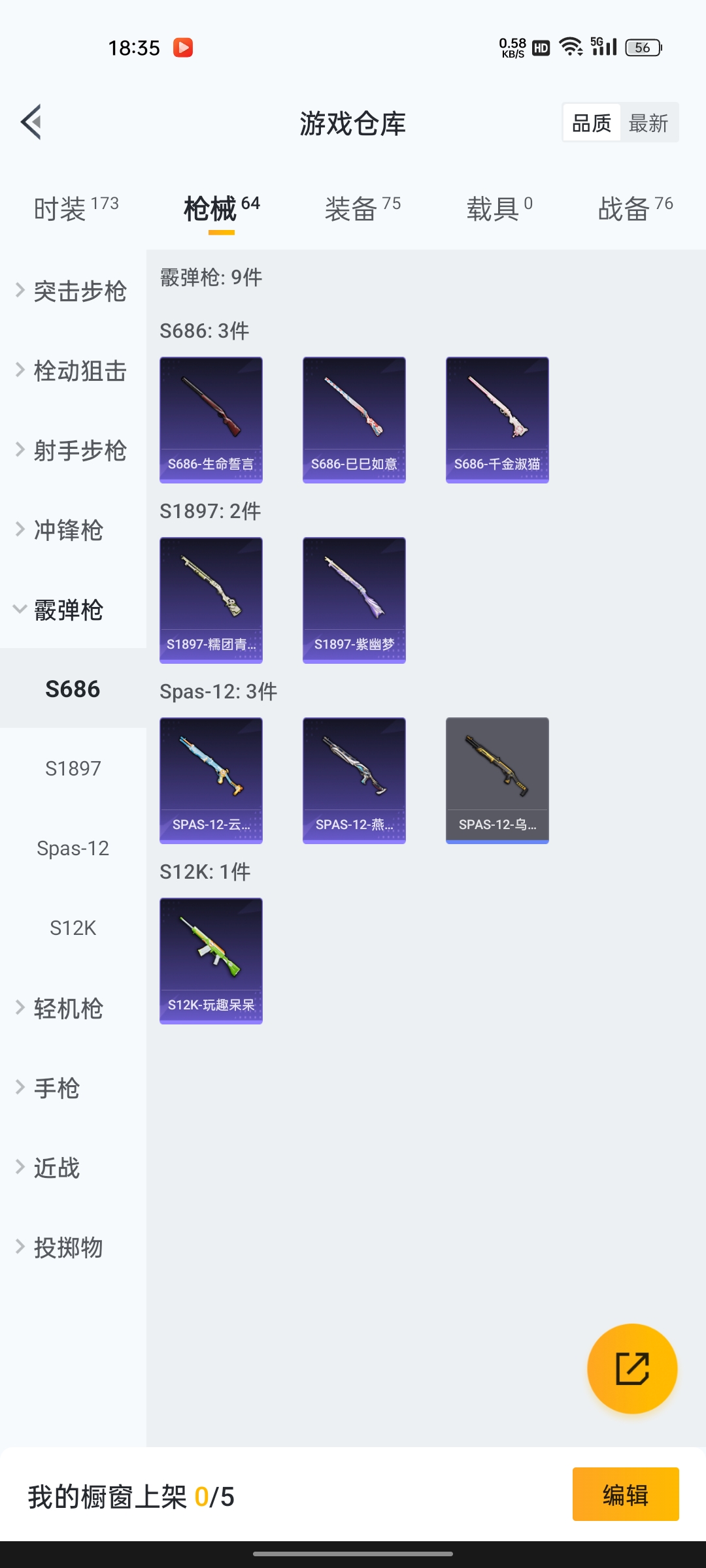
Task: Tap the 编辑 button
Action: pos(625,1496)
